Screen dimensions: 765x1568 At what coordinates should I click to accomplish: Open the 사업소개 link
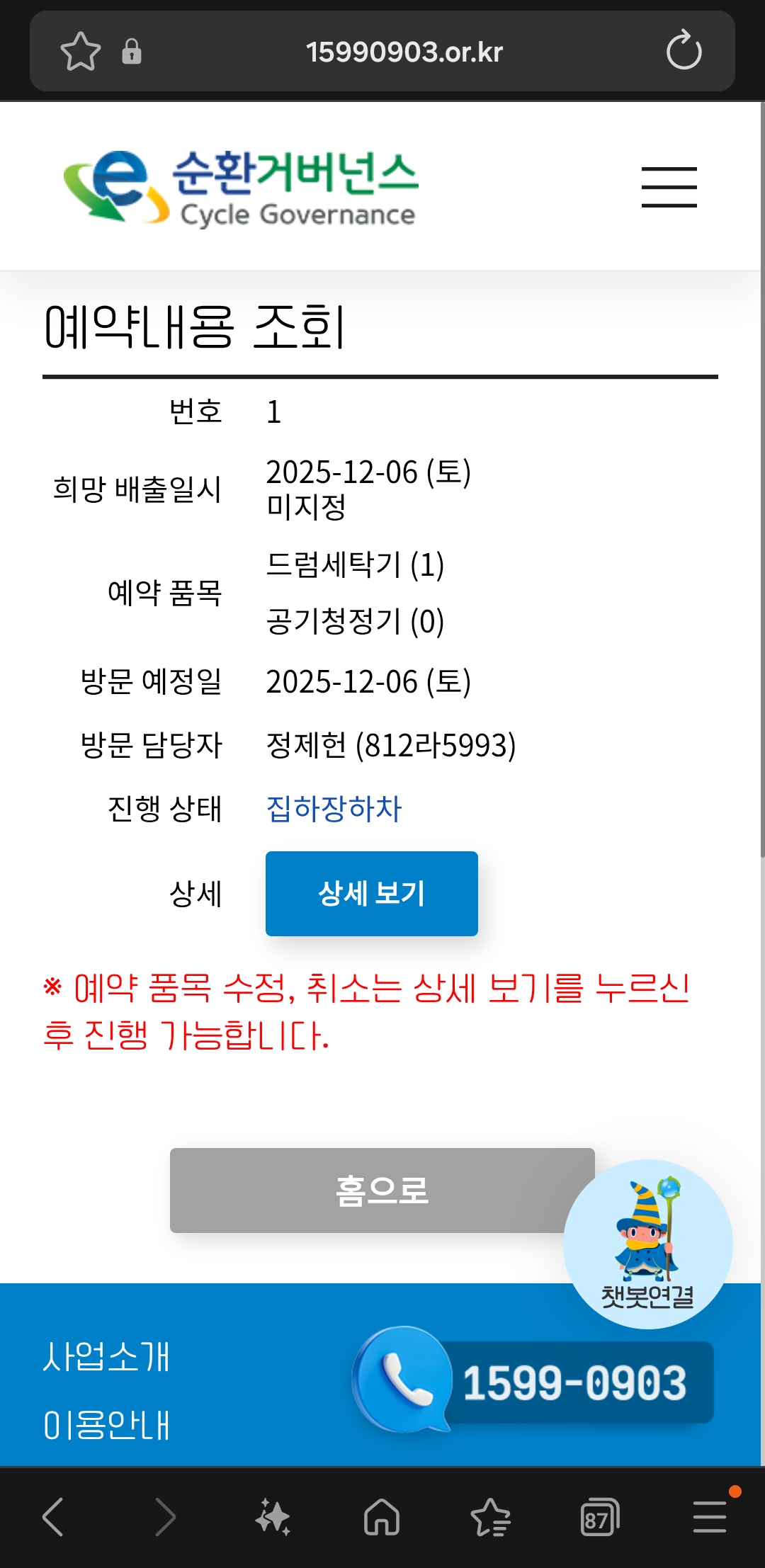tap(106, 1357)
